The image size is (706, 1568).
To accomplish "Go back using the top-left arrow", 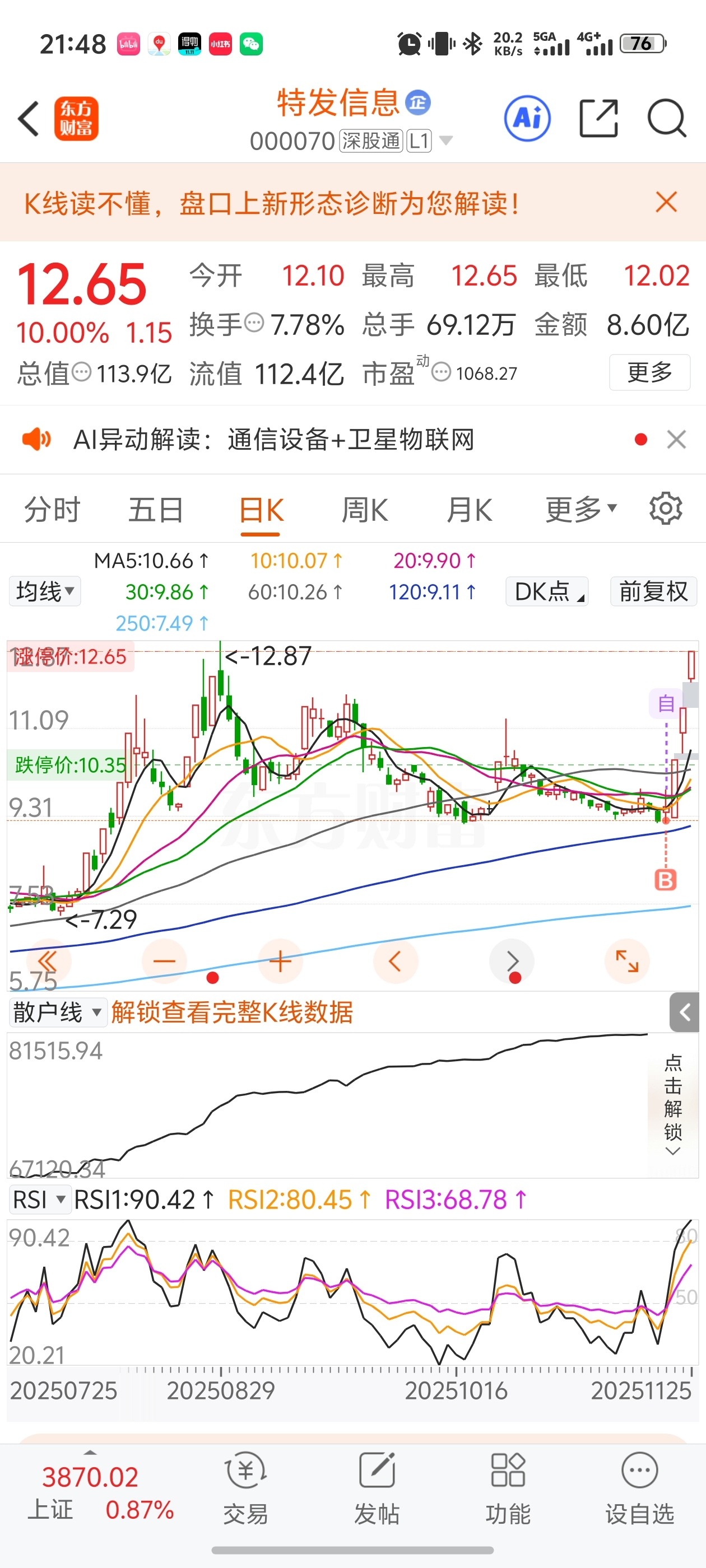I will (29, 119).
